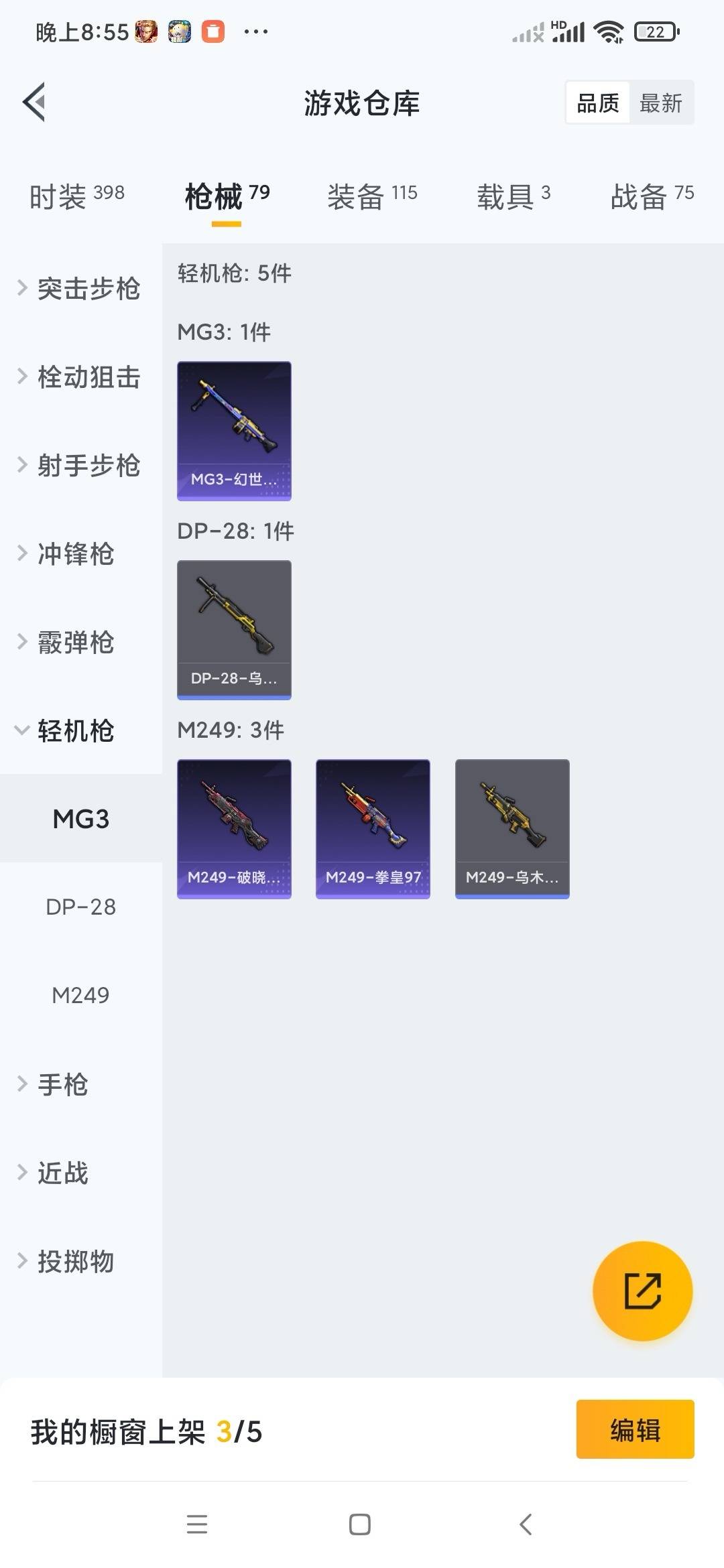Open the M249-乌木 weapon card
724x1568 pixels.
tap(511, 828)
